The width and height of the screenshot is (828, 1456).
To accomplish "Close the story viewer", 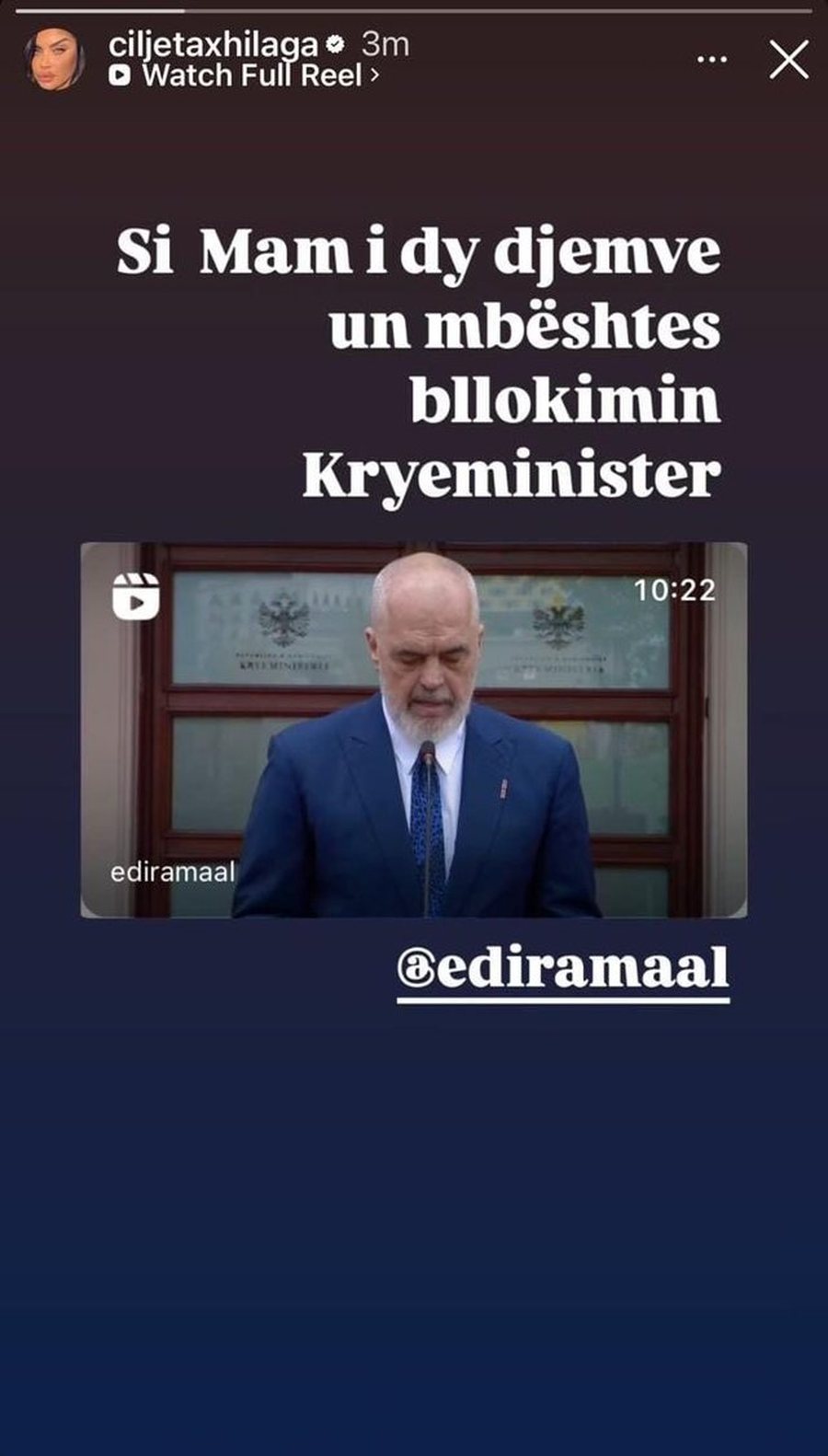I will coord(788,61).
